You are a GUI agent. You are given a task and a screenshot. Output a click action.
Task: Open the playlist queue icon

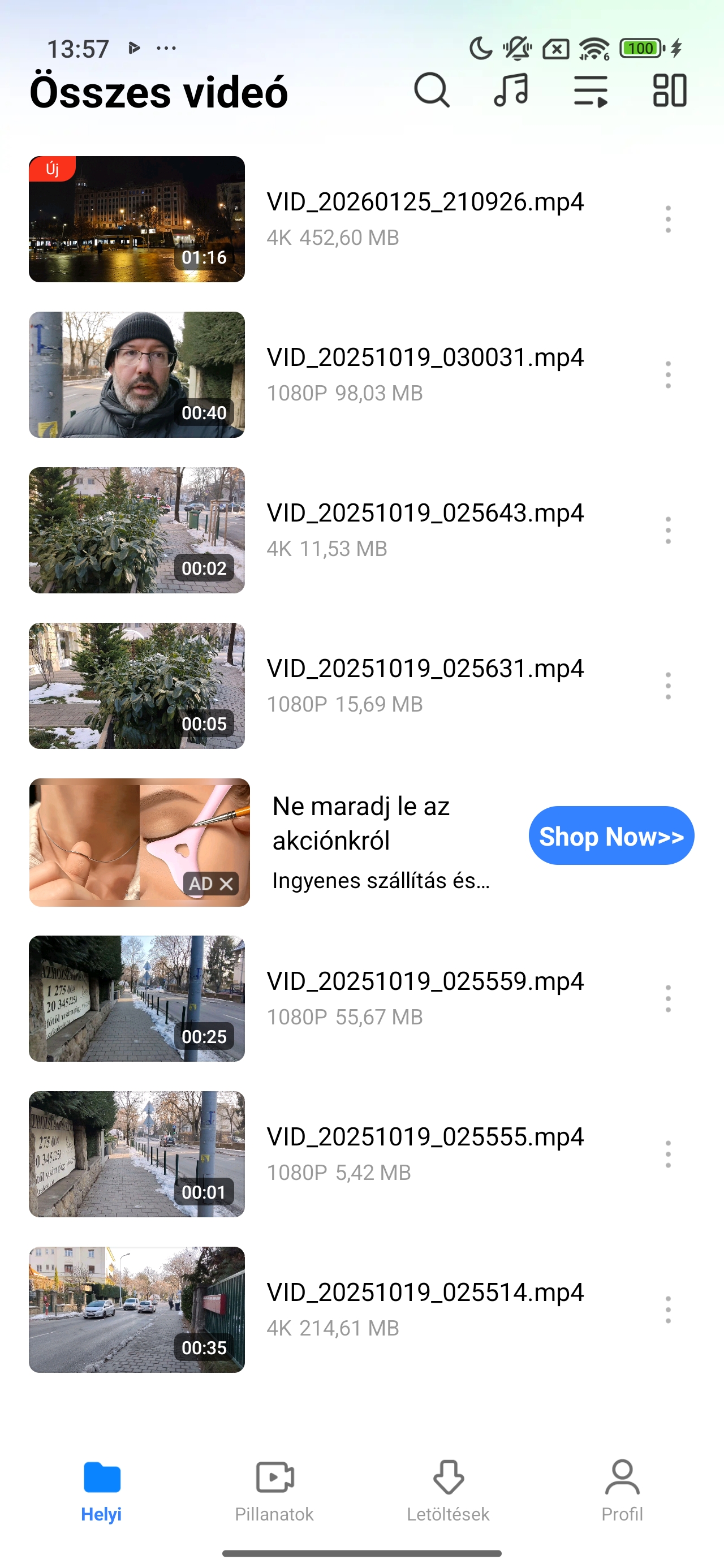591,91
